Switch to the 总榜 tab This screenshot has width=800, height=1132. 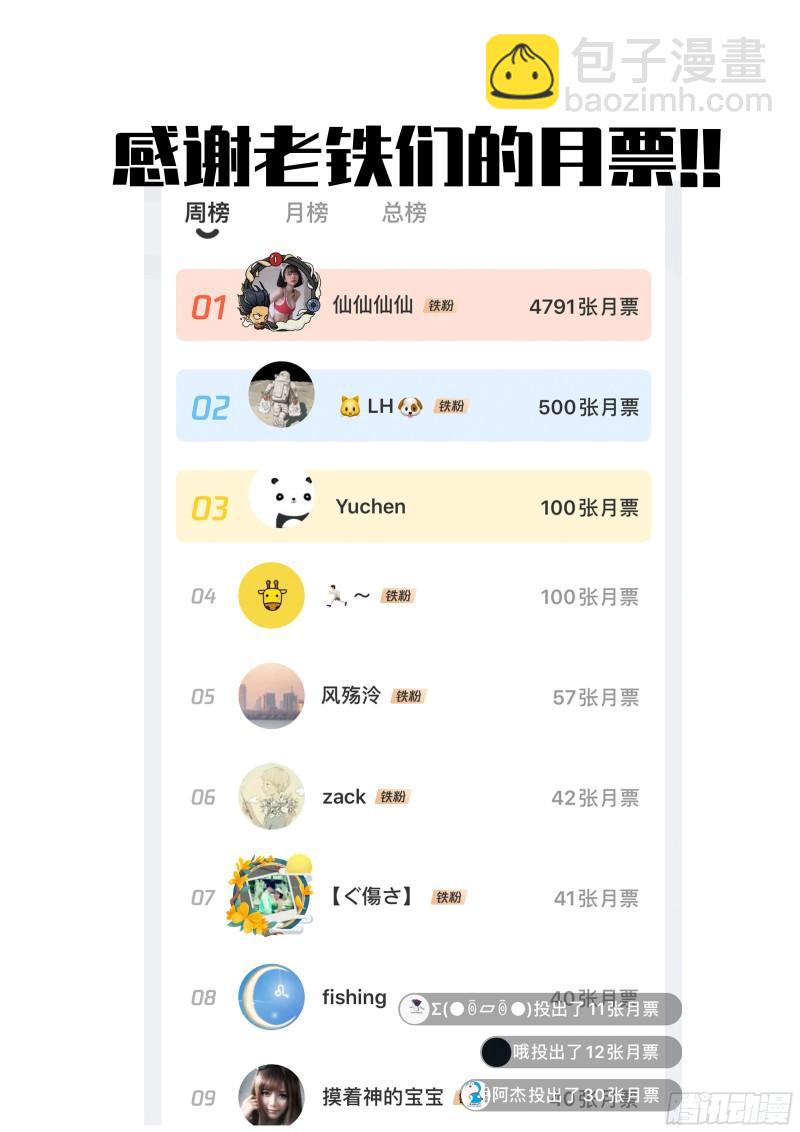403,213
